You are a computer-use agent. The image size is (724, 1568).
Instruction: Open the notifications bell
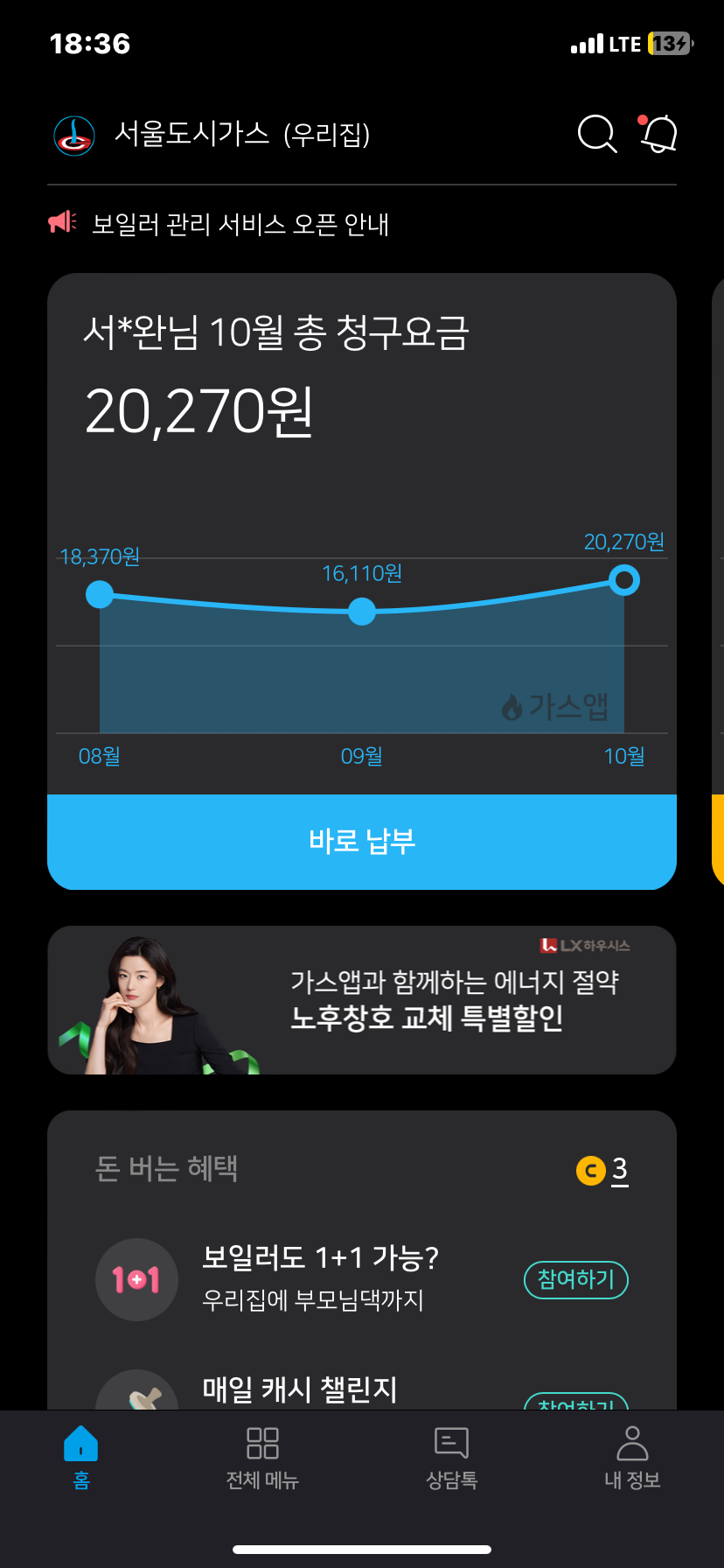click(x=659, y=134)
